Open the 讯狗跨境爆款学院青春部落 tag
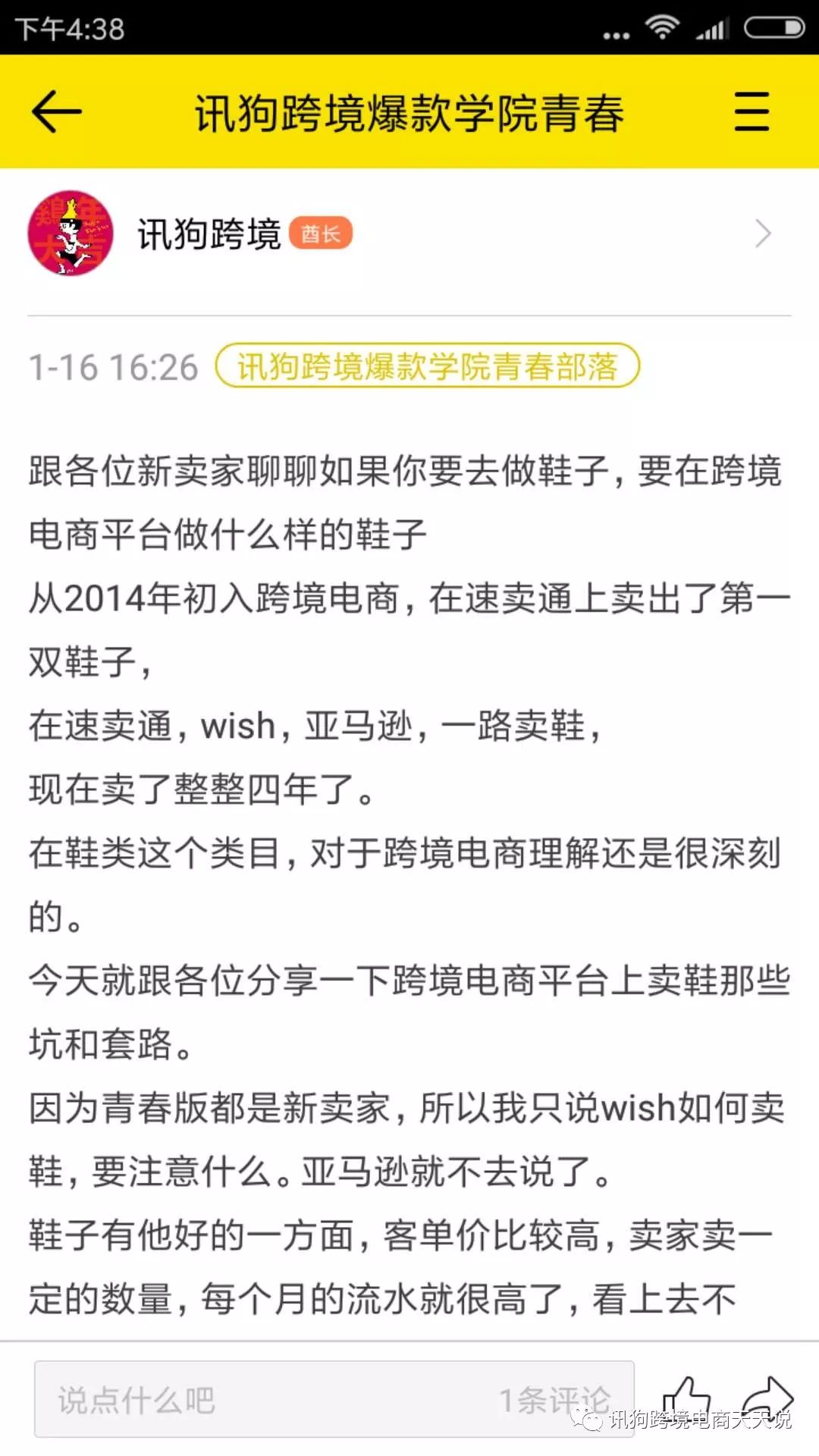 [x=428, y=366]
